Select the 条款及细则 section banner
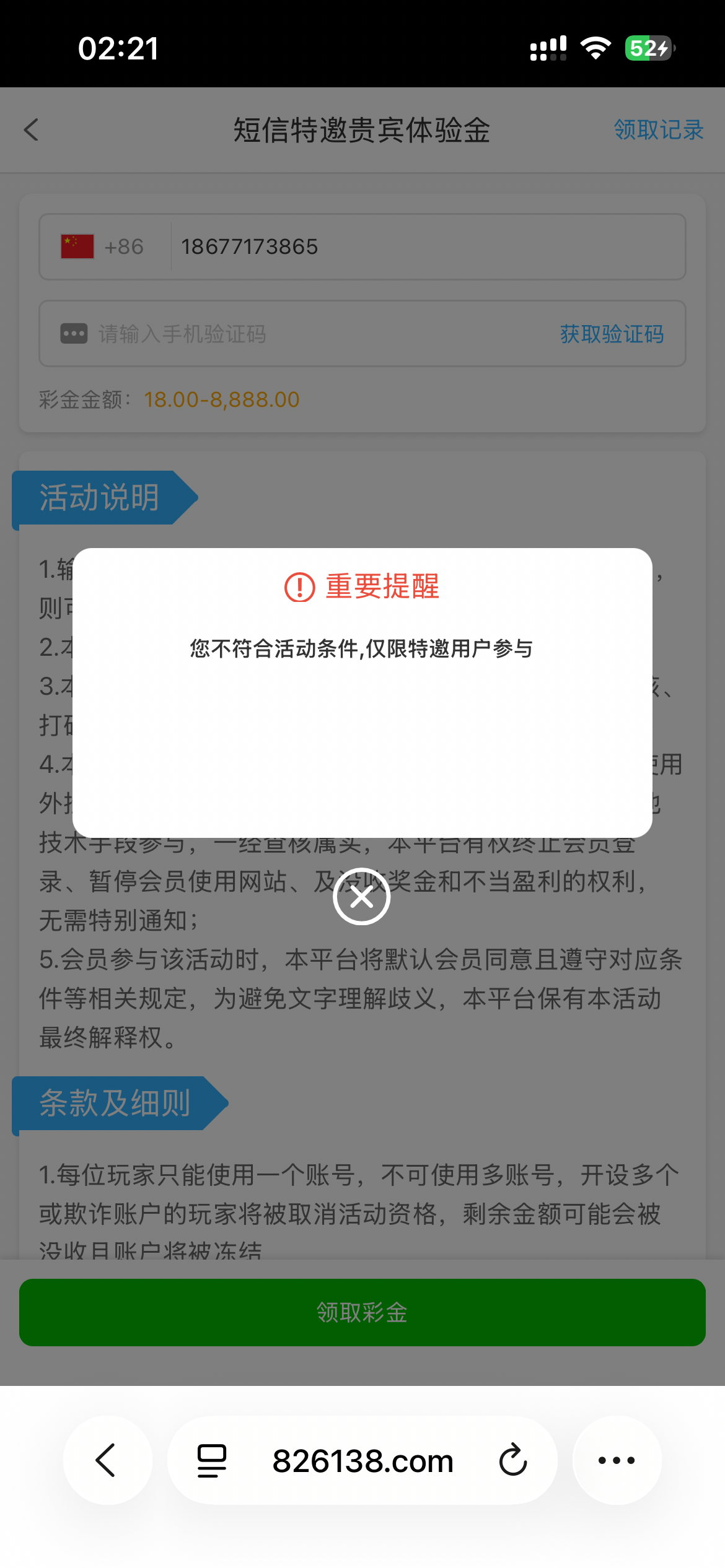Screen dimensions: 725x1568 click(116, 1103)
